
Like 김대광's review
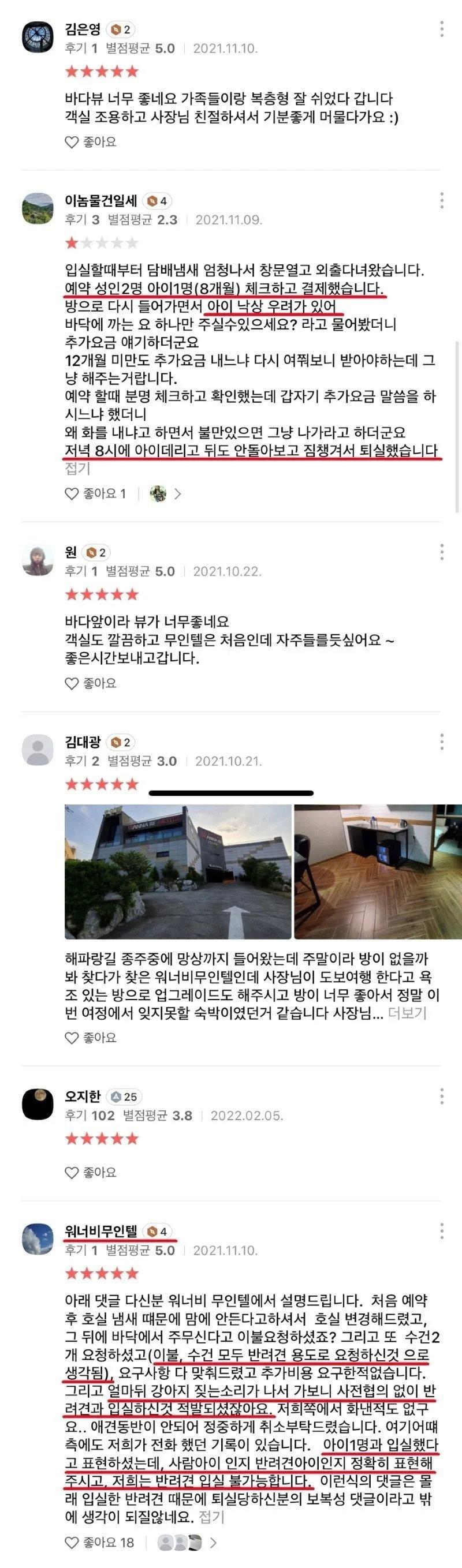click(90, 1038)
